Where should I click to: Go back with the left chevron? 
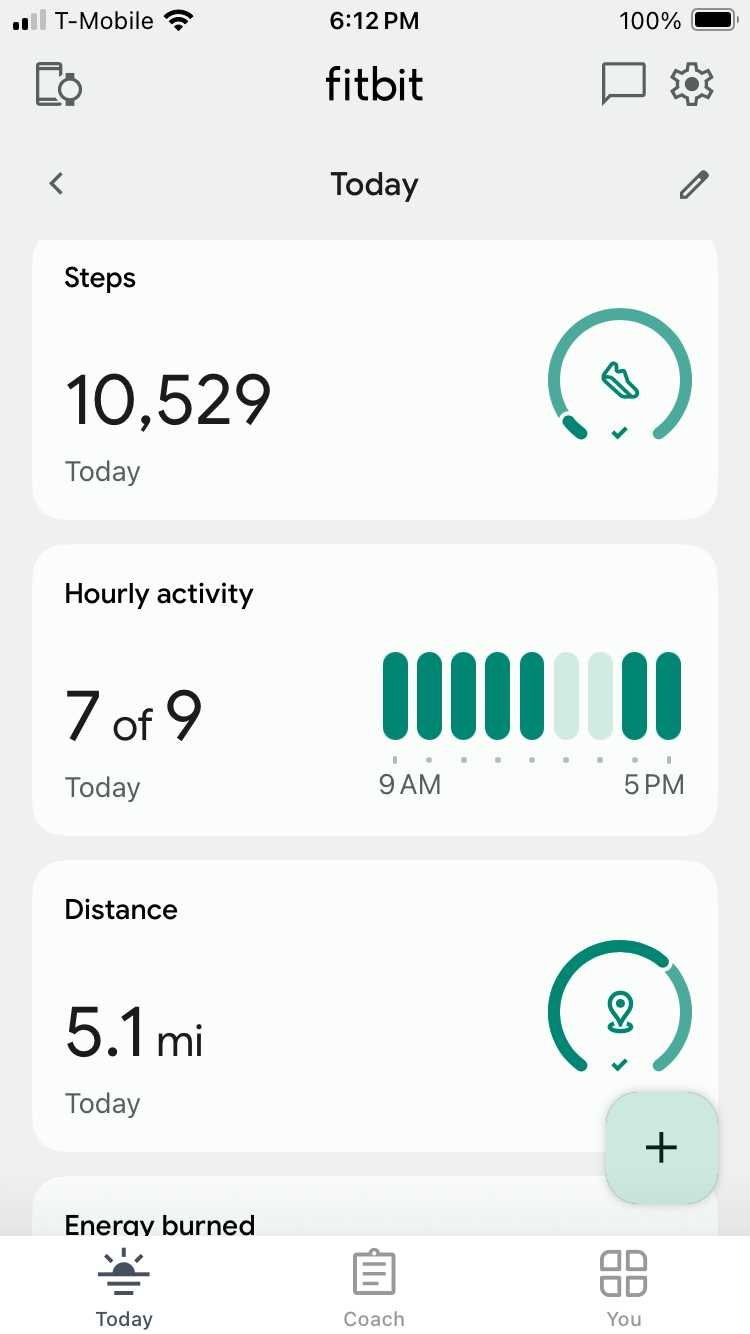(x=57, y=183)
